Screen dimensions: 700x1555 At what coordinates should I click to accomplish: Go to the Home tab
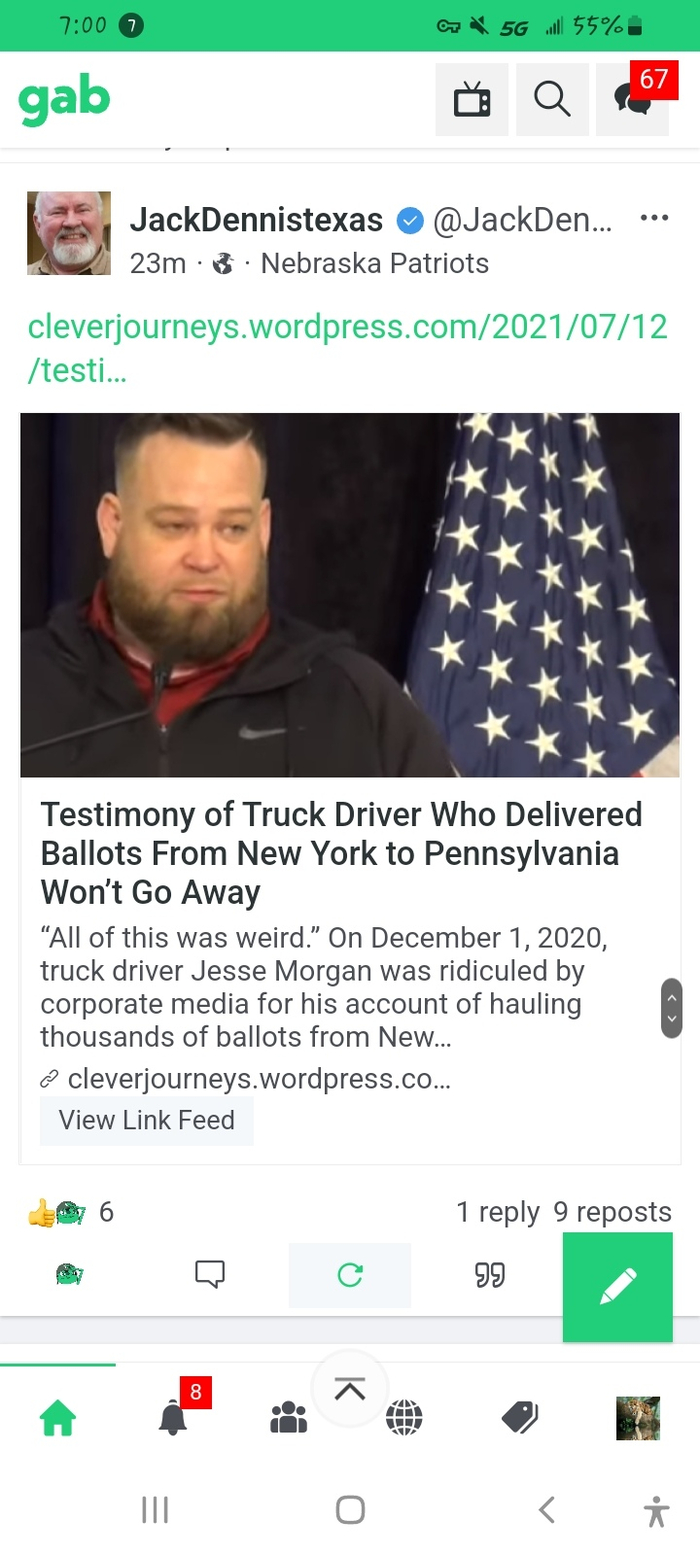tap(57, 1417)
